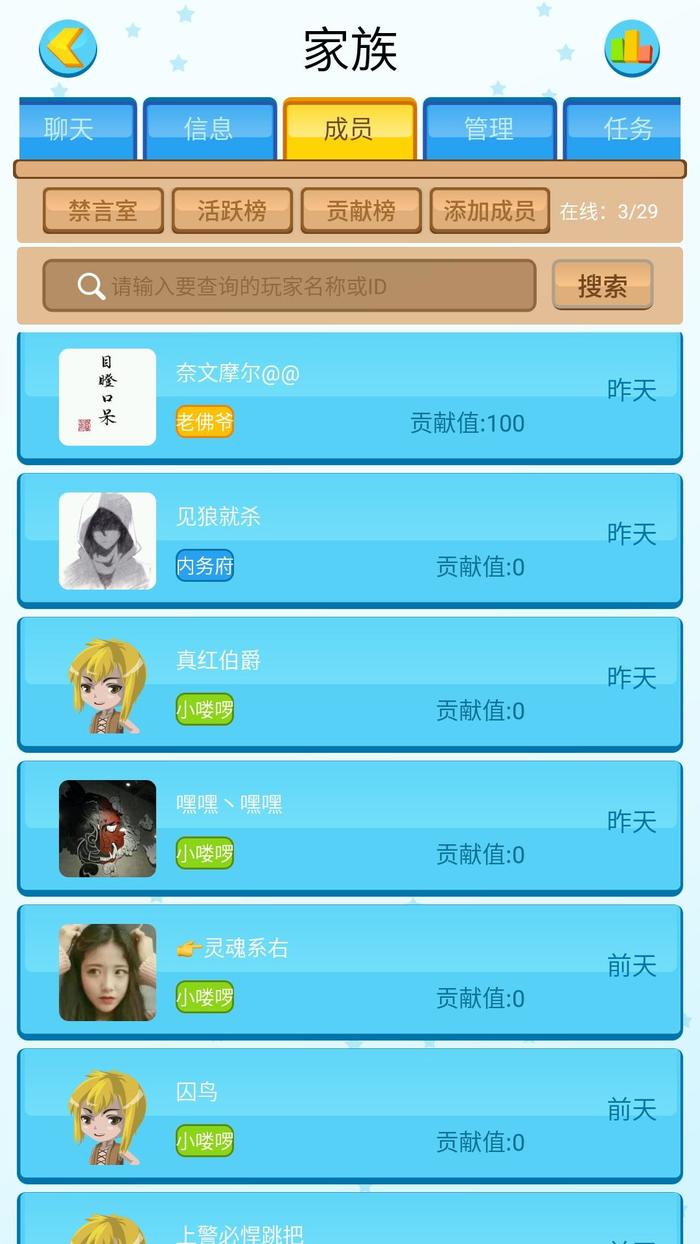
Task: Focus the player name or ID search field
Action: 290,287
